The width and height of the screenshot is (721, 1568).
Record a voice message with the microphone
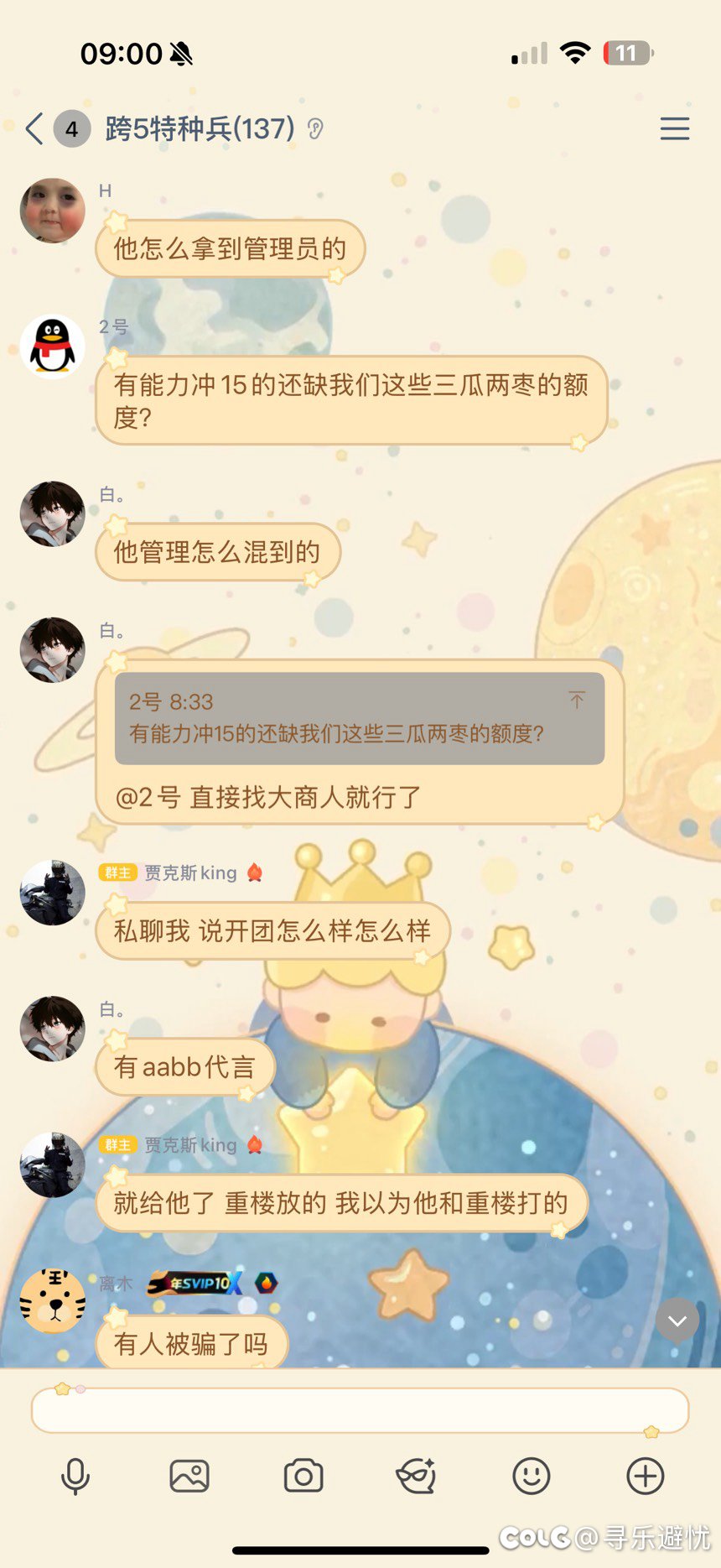(75, 1476)
